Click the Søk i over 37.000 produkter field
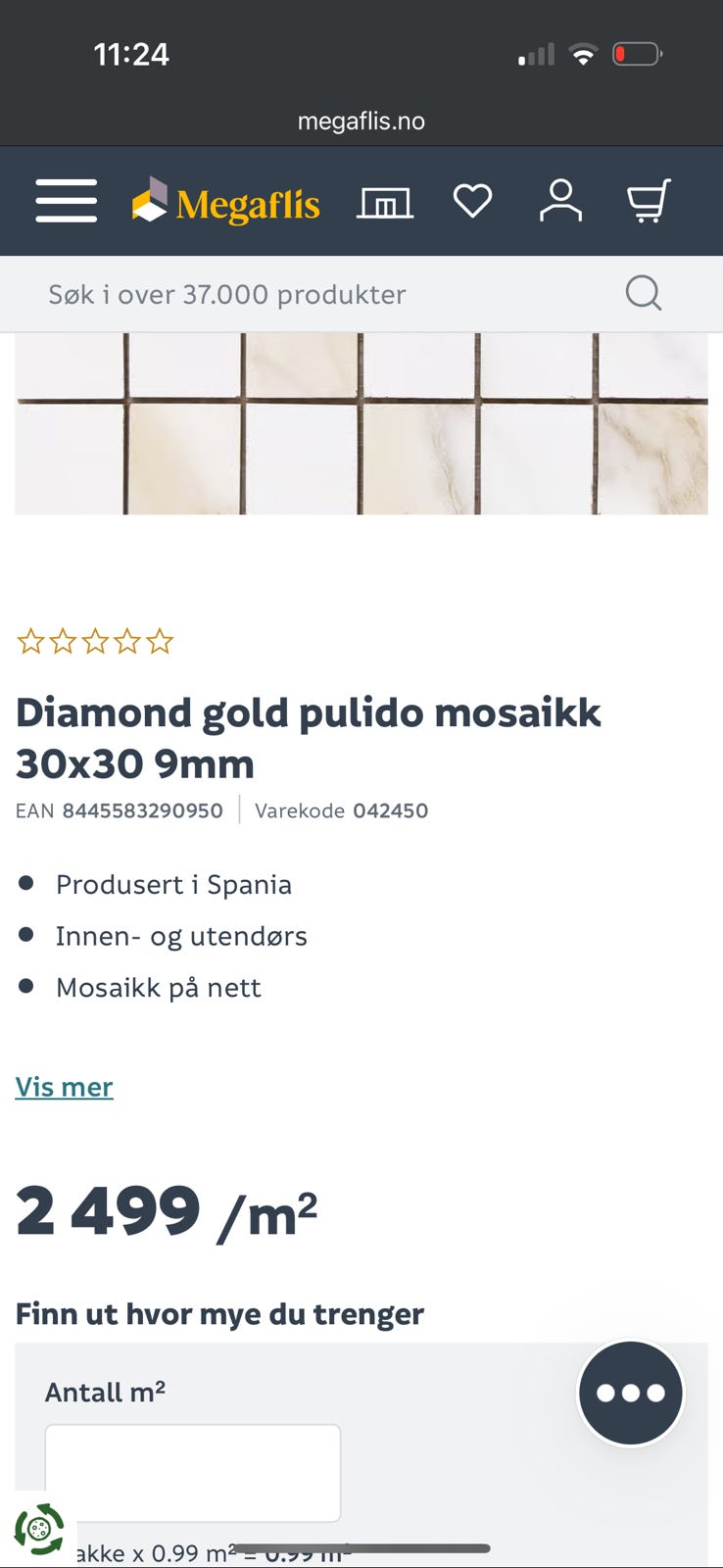Screen dimensions: 723x1568 [227, 293]
